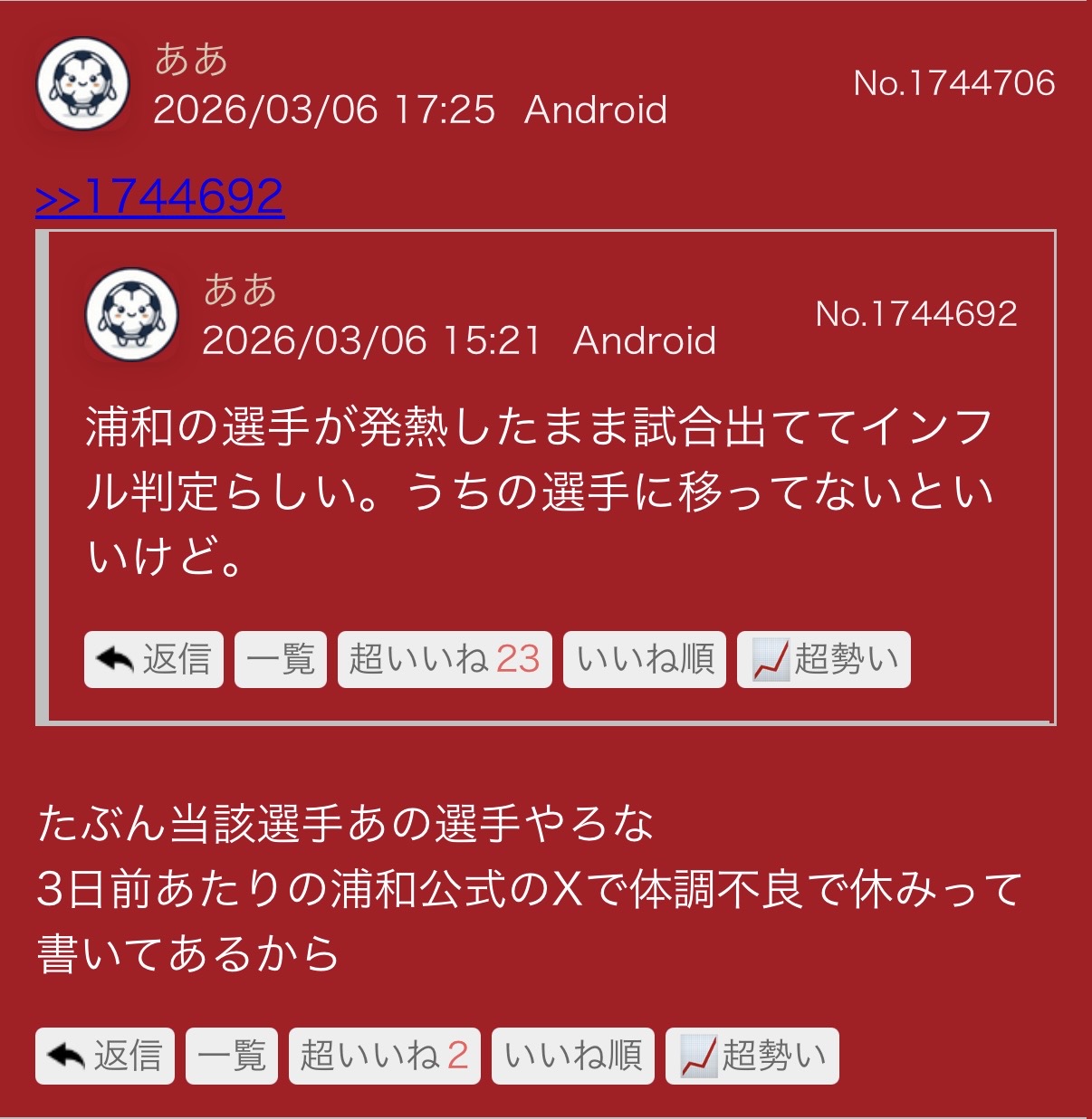Image resolution: width=1092 pixels, height=1119 pixels.
Task: Tap いいね順 under post No.1744706
Action: 572,1056
